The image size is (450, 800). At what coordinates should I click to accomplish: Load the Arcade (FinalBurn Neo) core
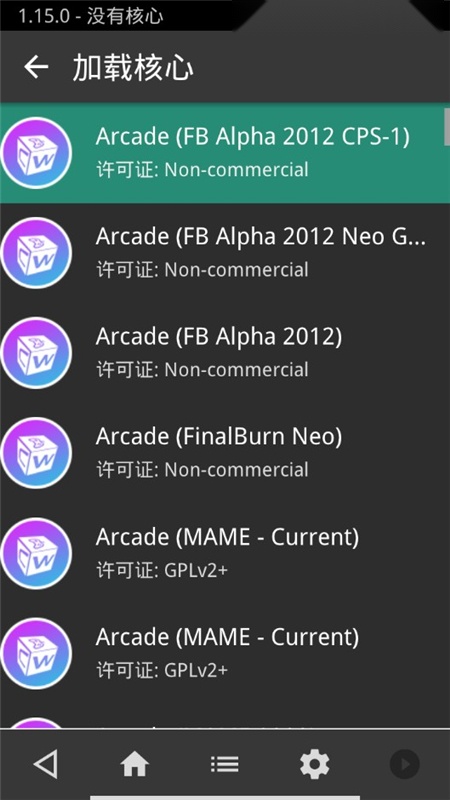point(225,453)
